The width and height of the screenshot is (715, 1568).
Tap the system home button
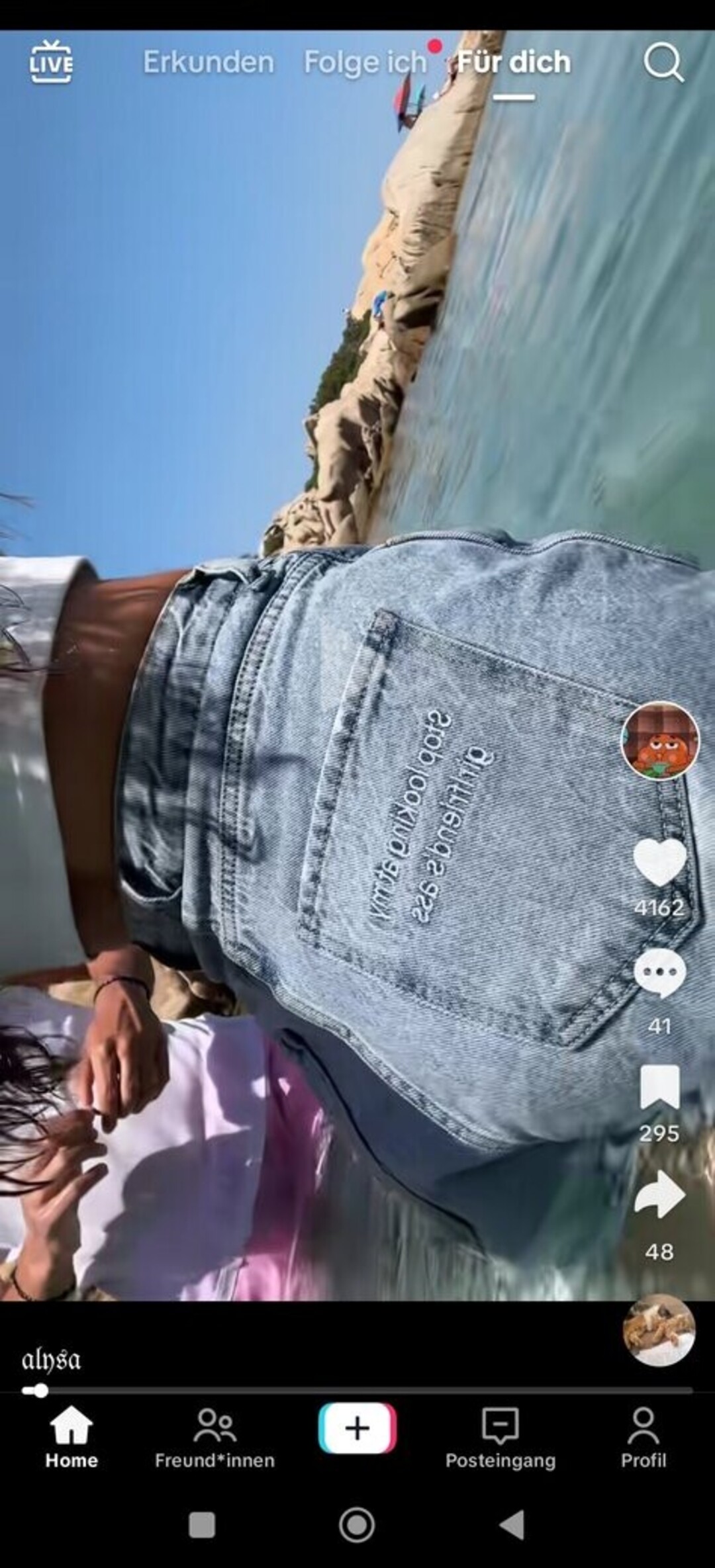point(357,1525)
